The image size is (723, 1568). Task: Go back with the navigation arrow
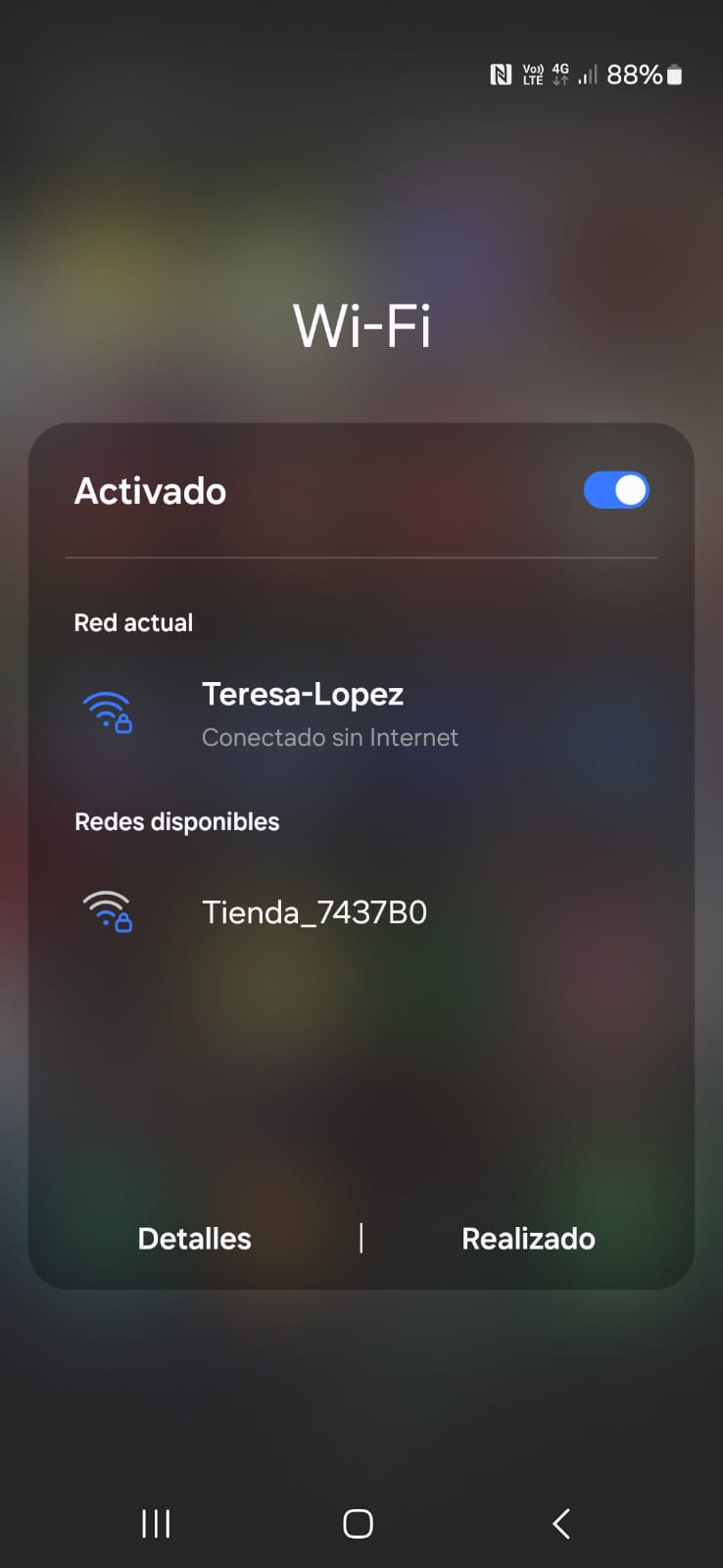pyautogui.click(x=561, y=1523)
